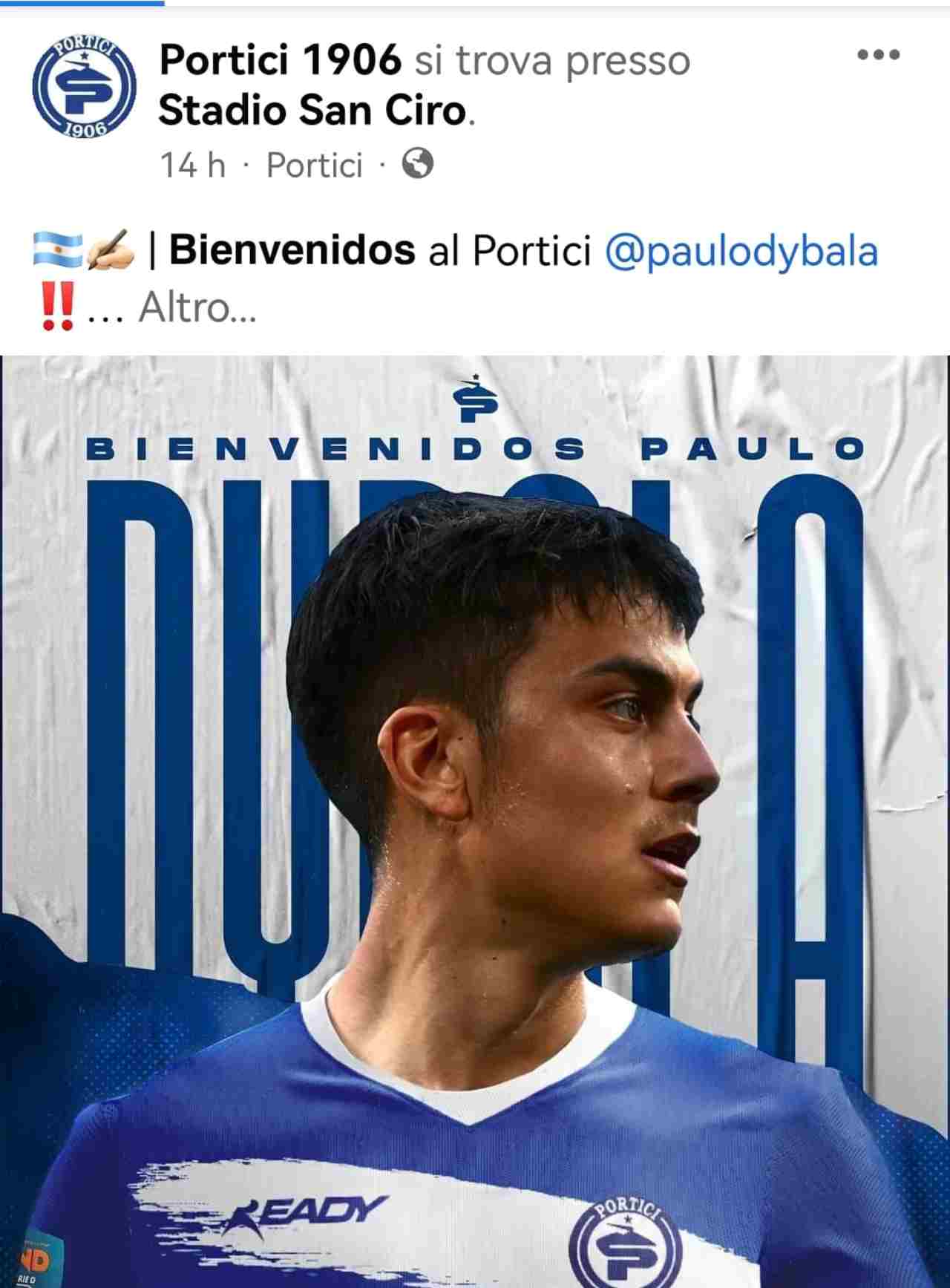
Task: Open the Stadio San Ciro location
Action: (x=312, y=111)
